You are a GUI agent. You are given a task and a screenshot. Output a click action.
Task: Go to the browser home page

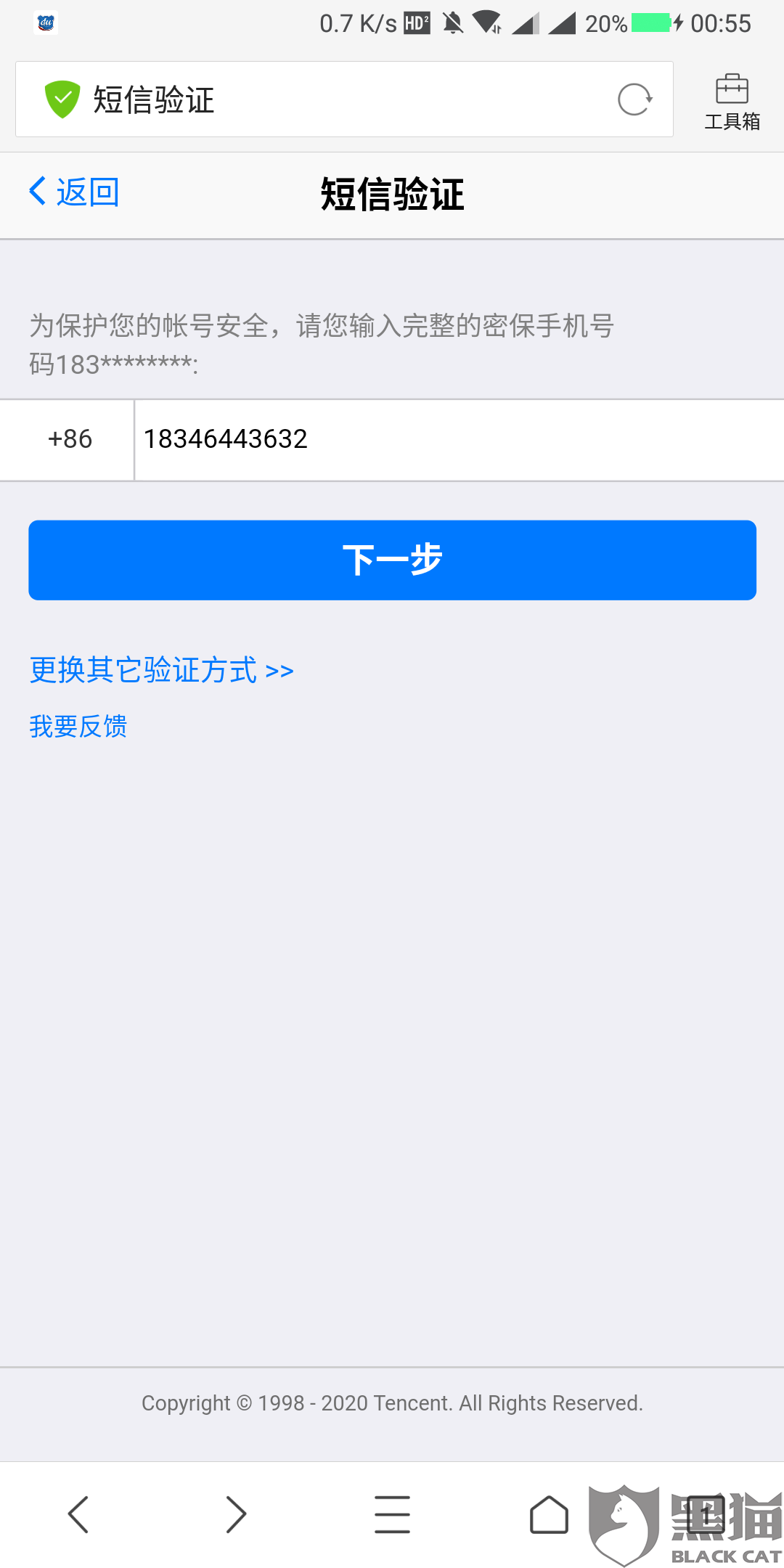[549, 1514]
